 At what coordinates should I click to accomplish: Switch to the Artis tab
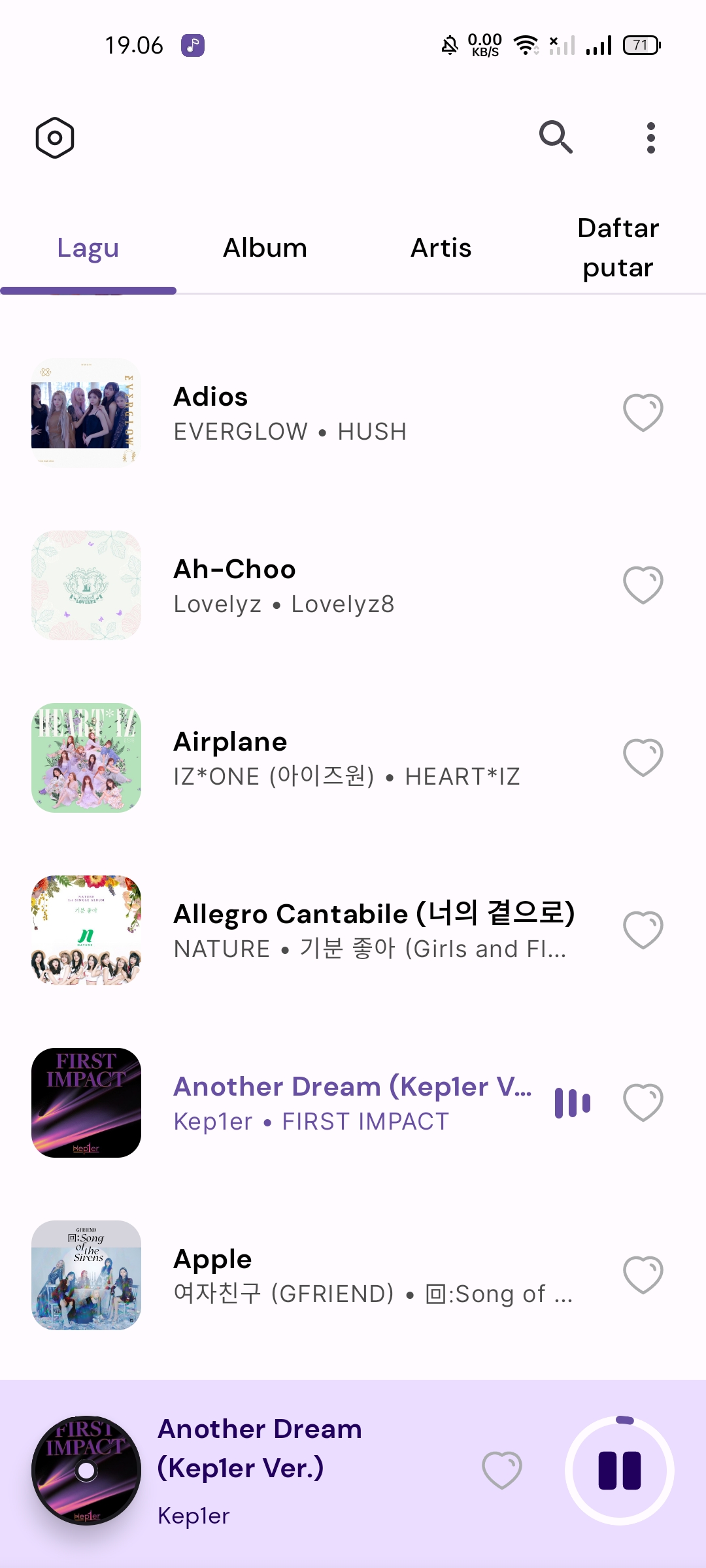point(441,248)
